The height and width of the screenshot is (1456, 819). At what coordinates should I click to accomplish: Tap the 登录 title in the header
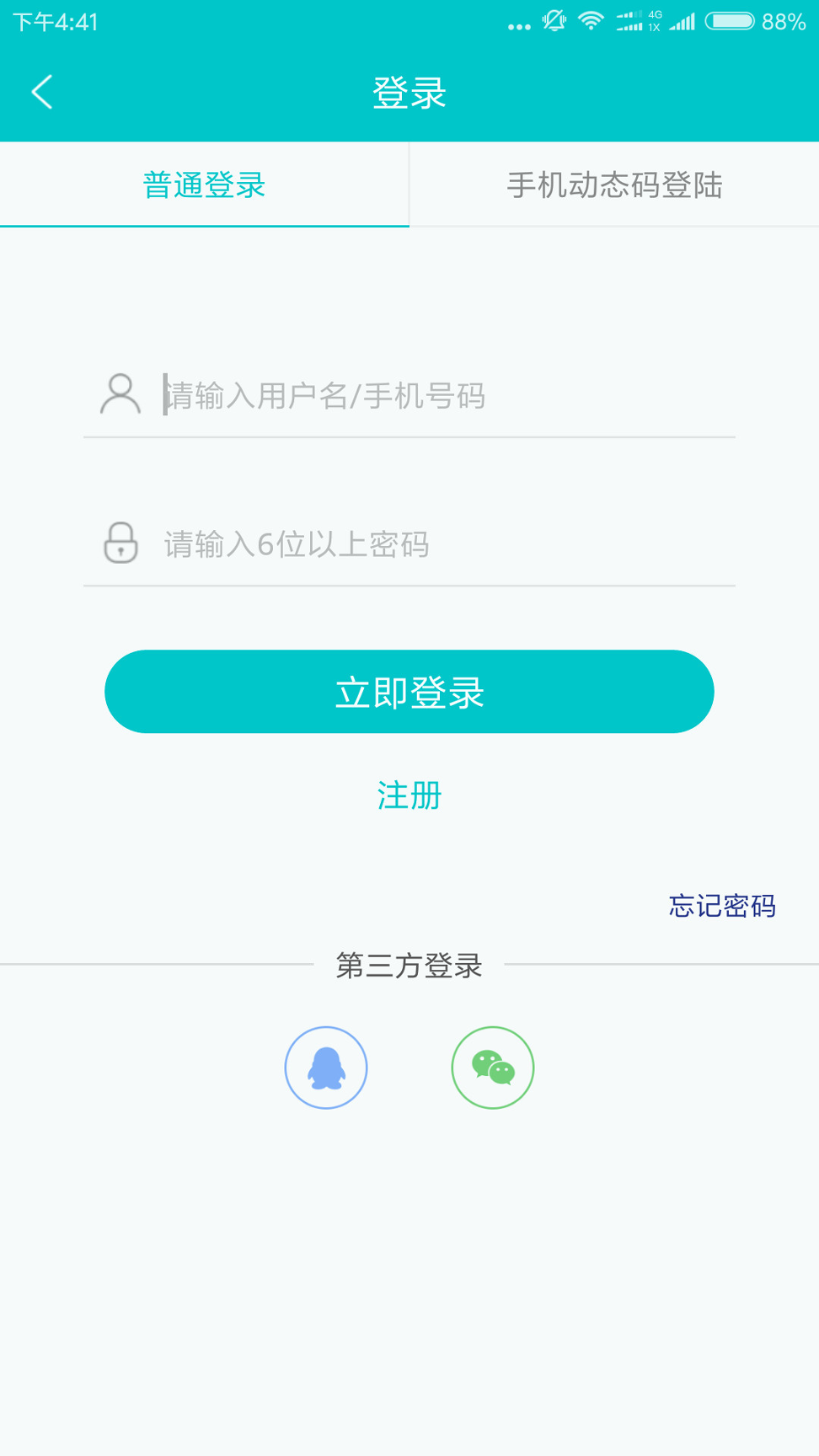coord(409,92)
